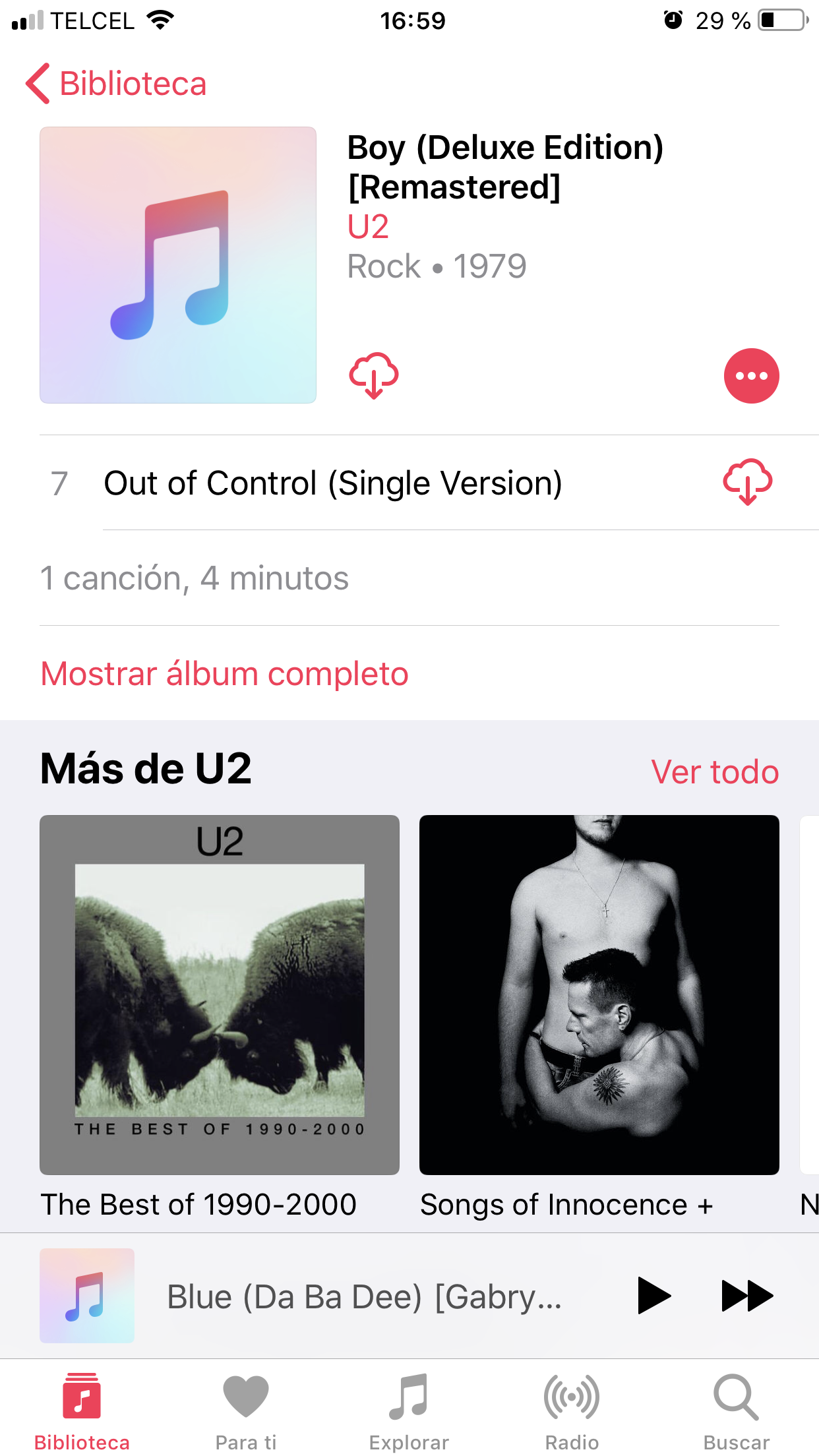The image size is (819, 1456).
Task: Download the whole Boy album
Action: pyautogui.click(x=373, y=375)
